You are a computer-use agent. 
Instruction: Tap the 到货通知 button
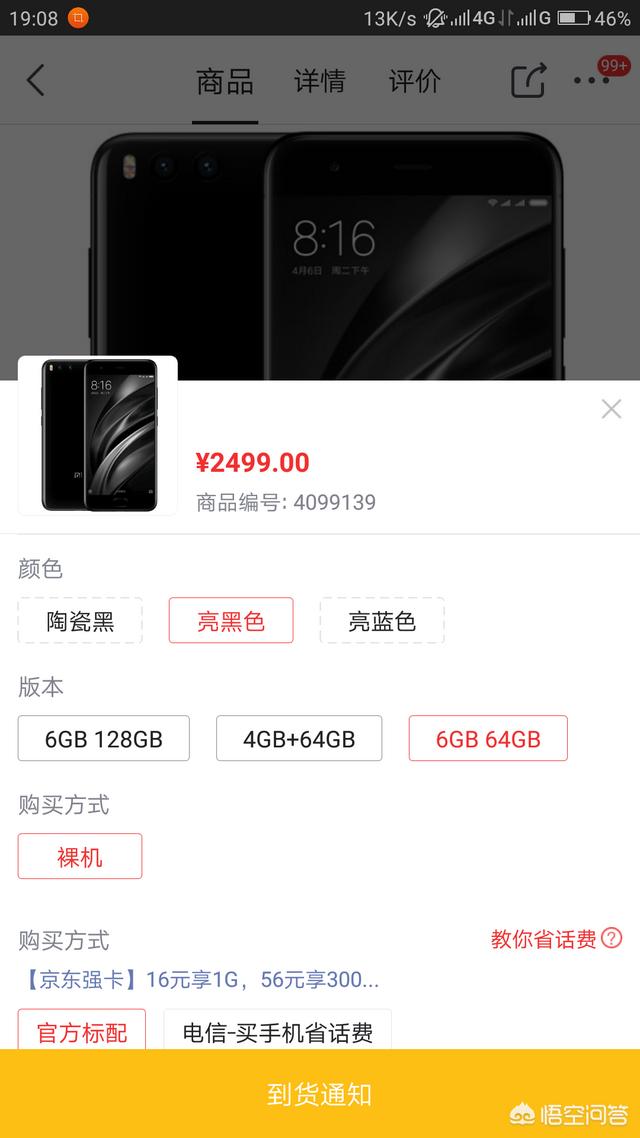pyautogui.click(x=320, y=1094)
